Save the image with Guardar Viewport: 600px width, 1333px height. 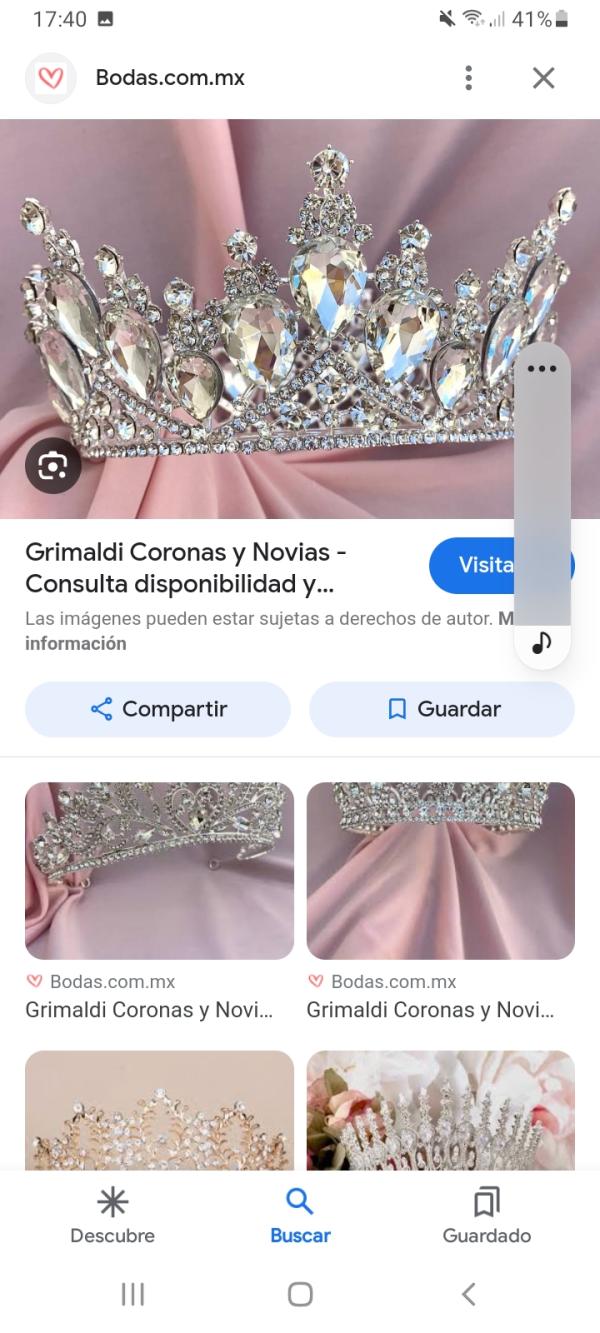442,709
